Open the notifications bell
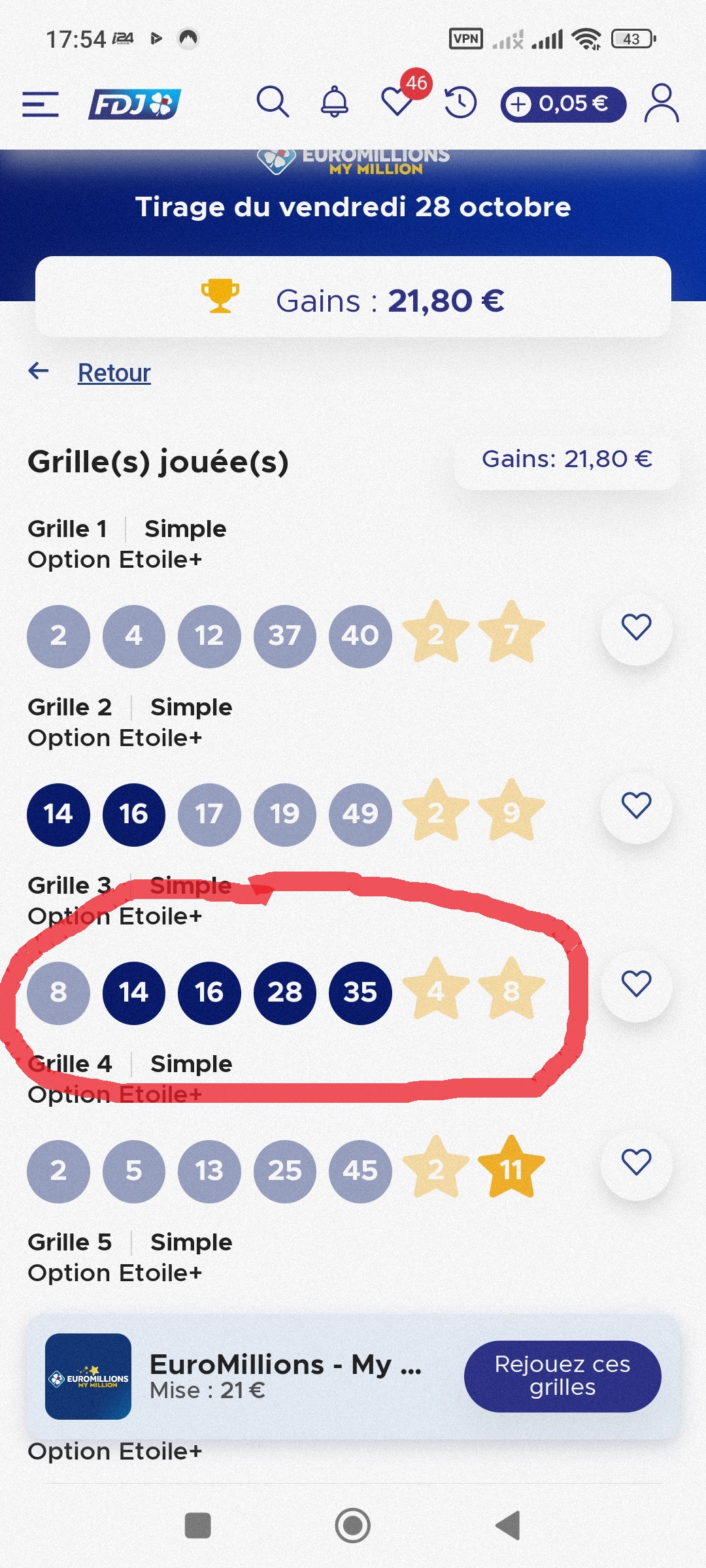This screenshot has height=1568, width=706. click(334, 103)
